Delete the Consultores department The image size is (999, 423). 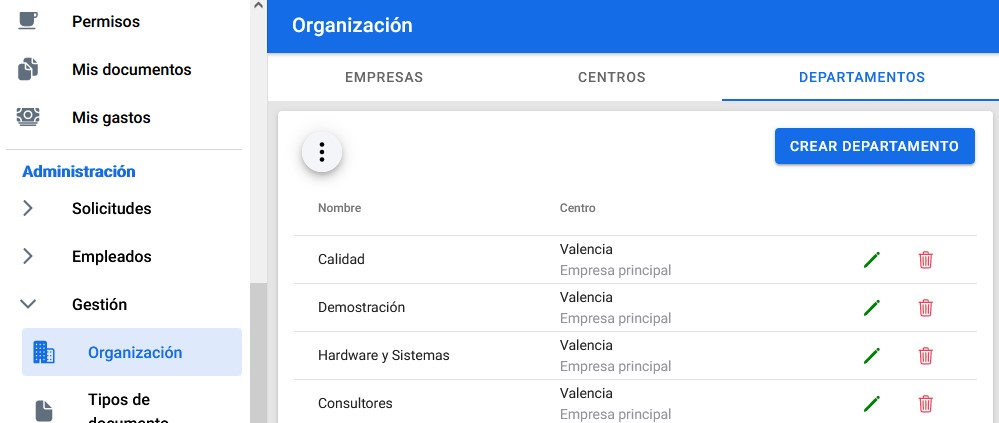(926, 404)
